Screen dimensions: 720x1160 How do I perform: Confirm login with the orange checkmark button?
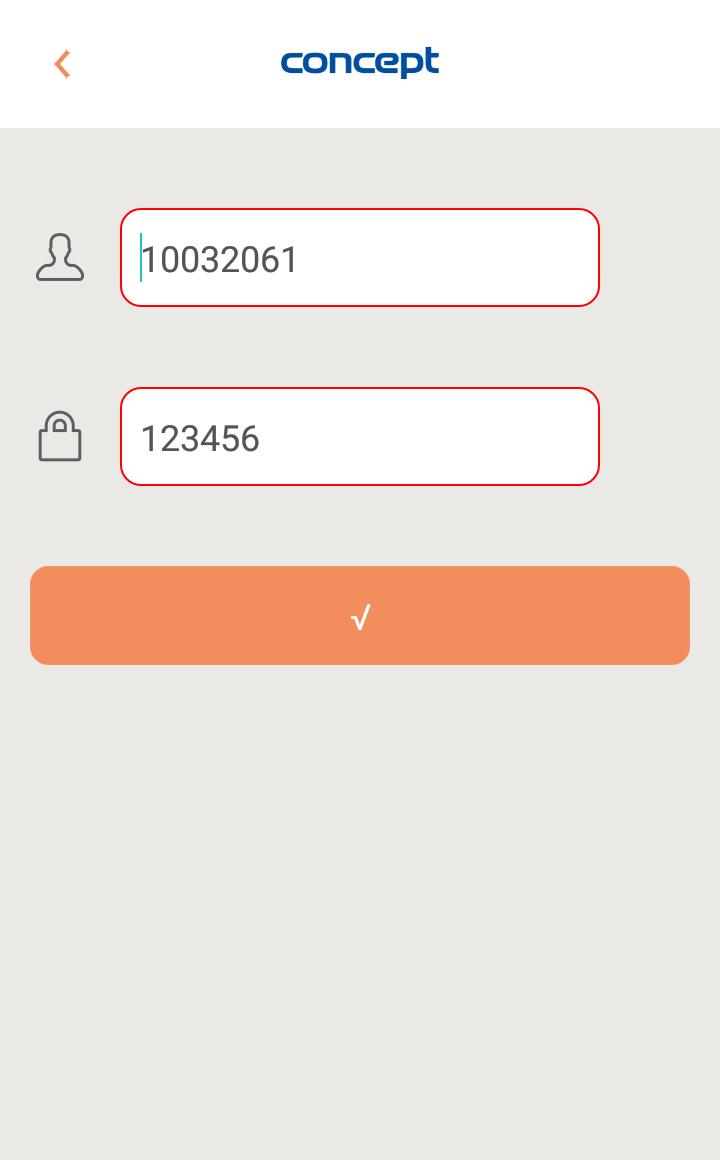(360, 616)
